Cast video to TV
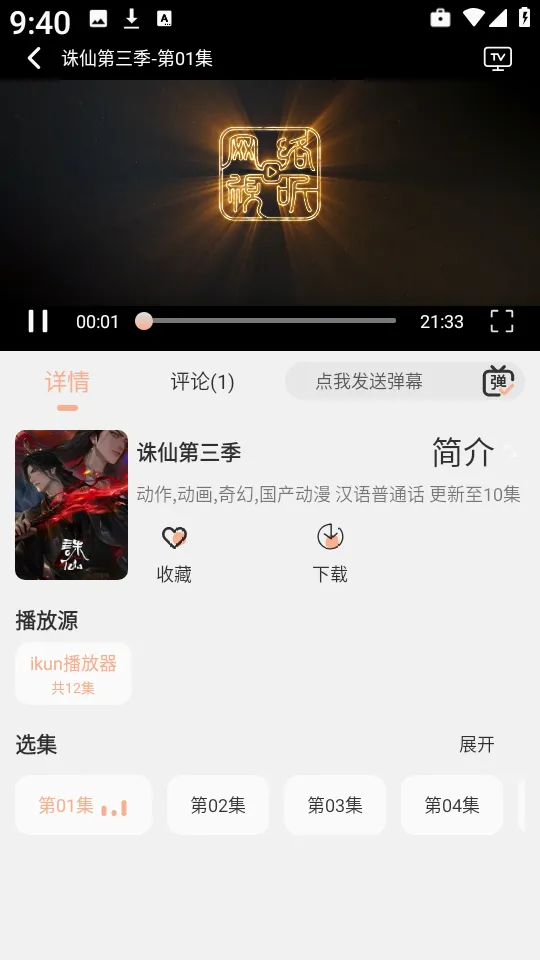 pyautogui.click(x=497, y=58)
